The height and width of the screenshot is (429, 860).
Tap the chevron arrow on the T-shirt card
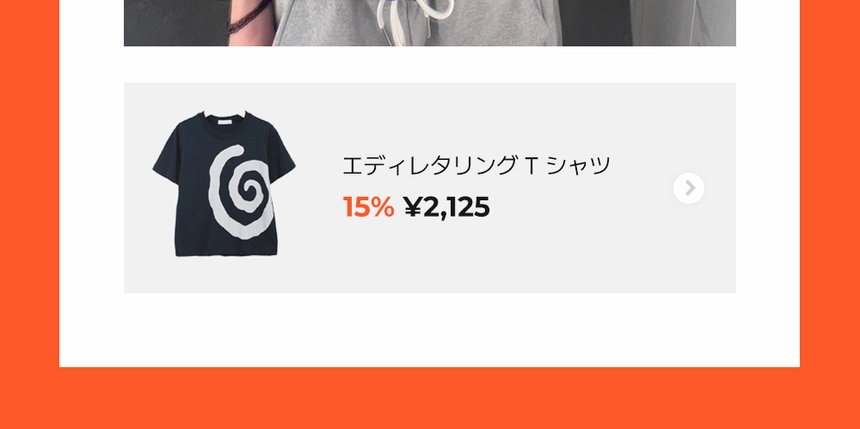688,188
